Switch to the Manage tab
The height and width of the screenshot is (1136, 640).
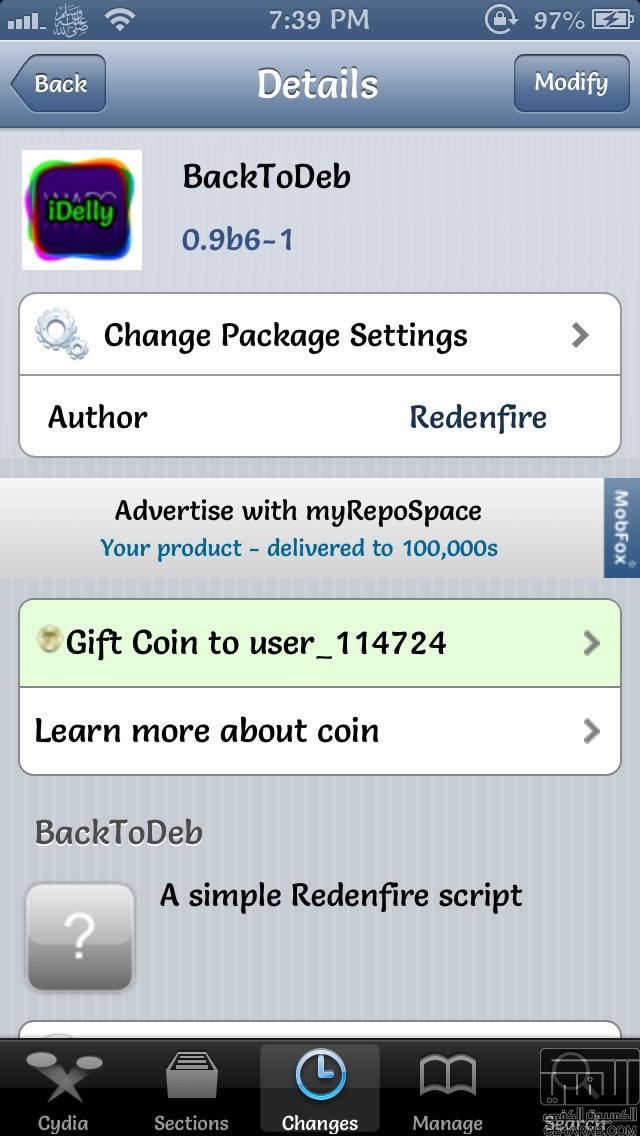point(447,1089)
